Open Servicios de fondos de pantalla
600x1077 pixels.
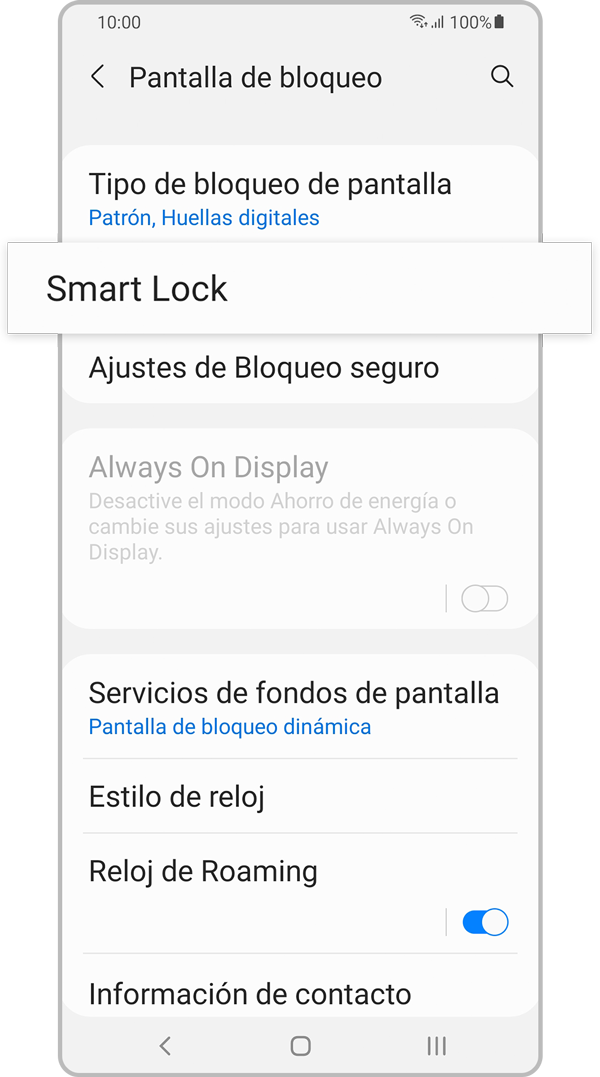click(294, 707)
